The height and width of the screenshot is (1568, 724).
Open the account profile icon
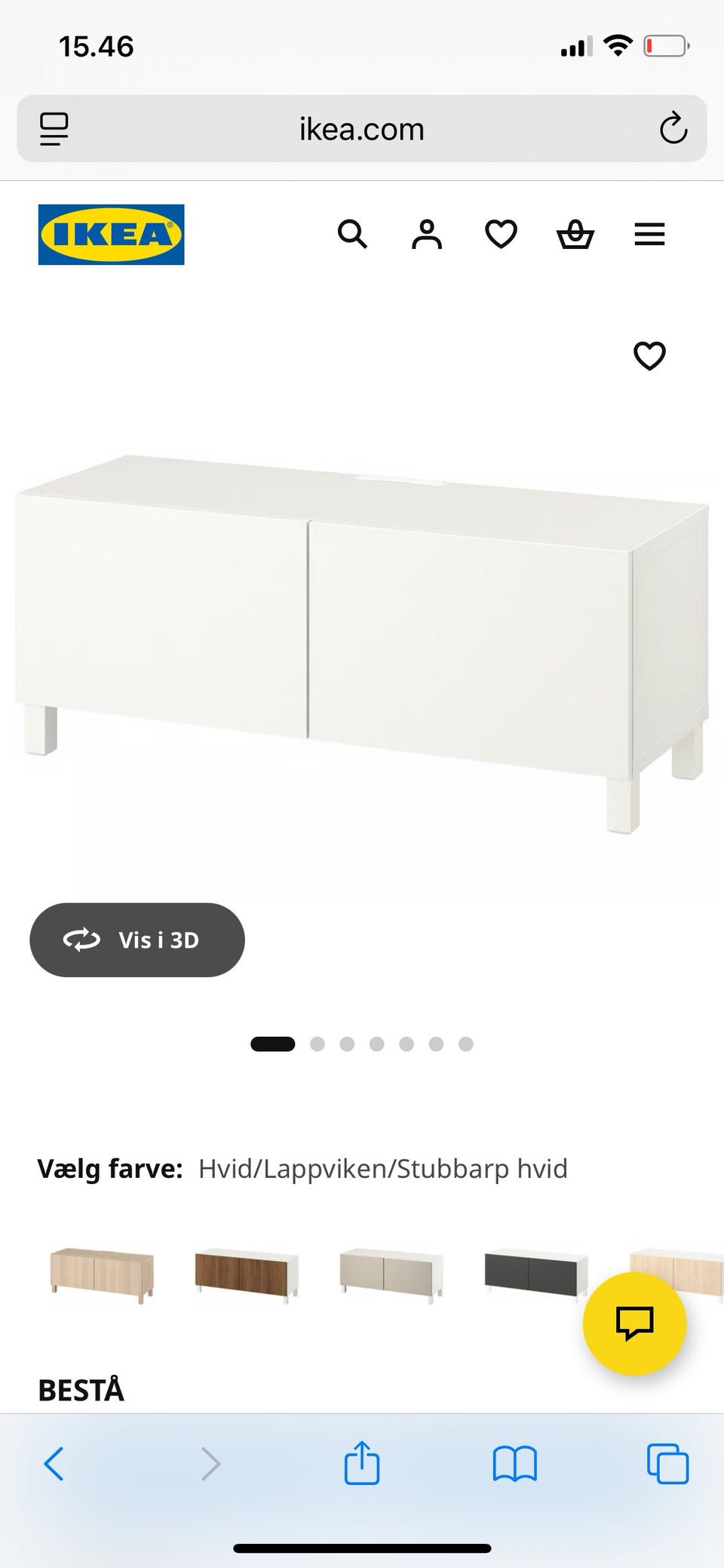(427, 235)
